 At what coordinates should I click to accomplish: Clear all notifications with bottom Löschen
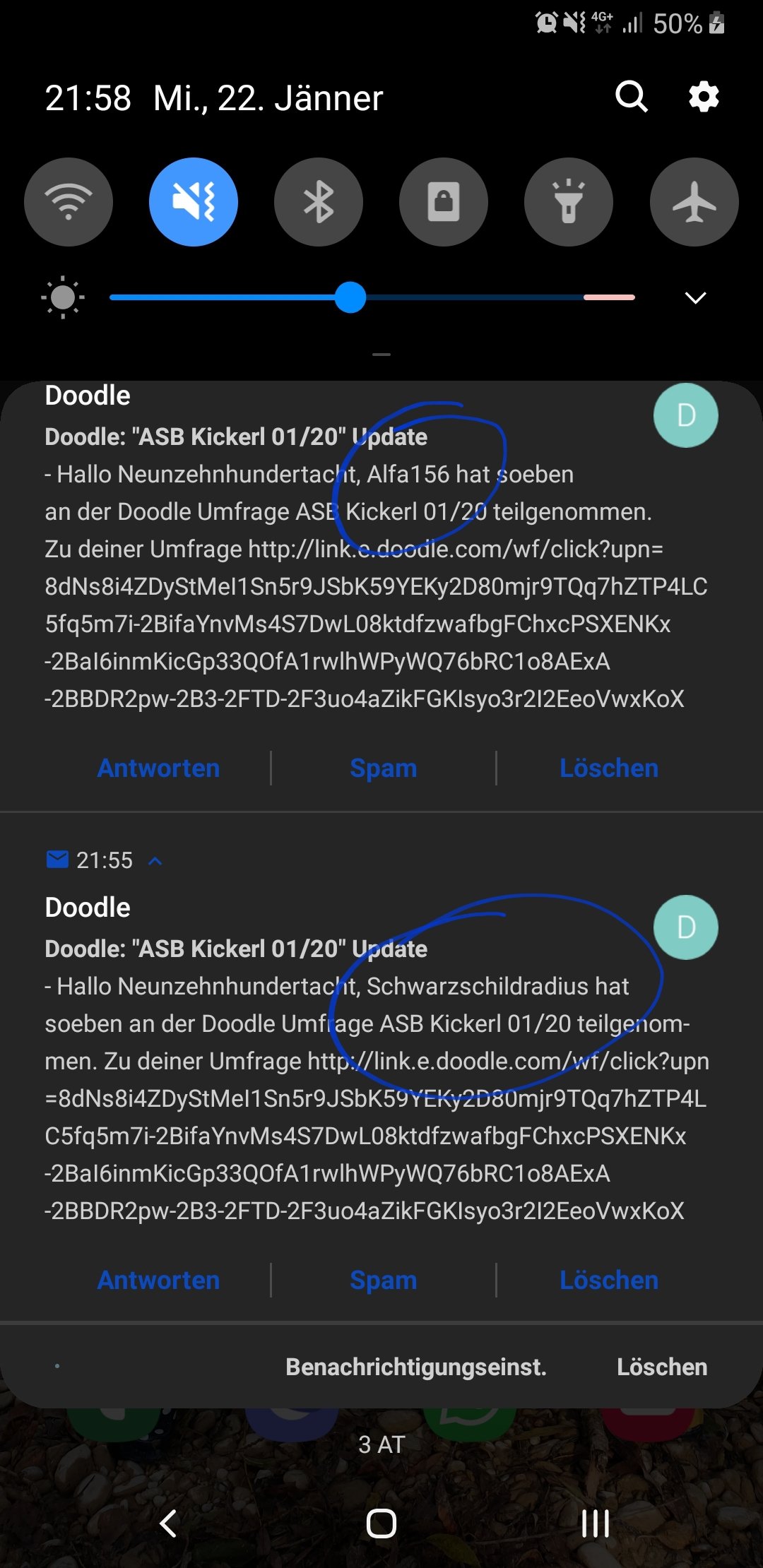tap(662, 1367)
